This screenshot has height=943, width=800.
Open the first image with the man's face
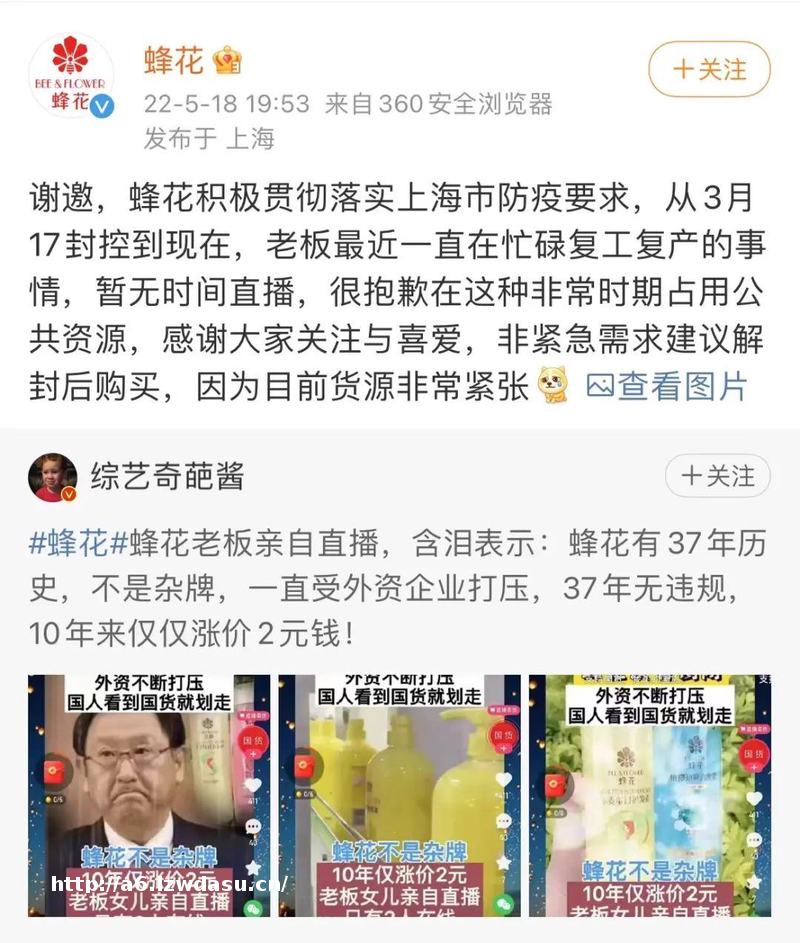click(149, 795)
